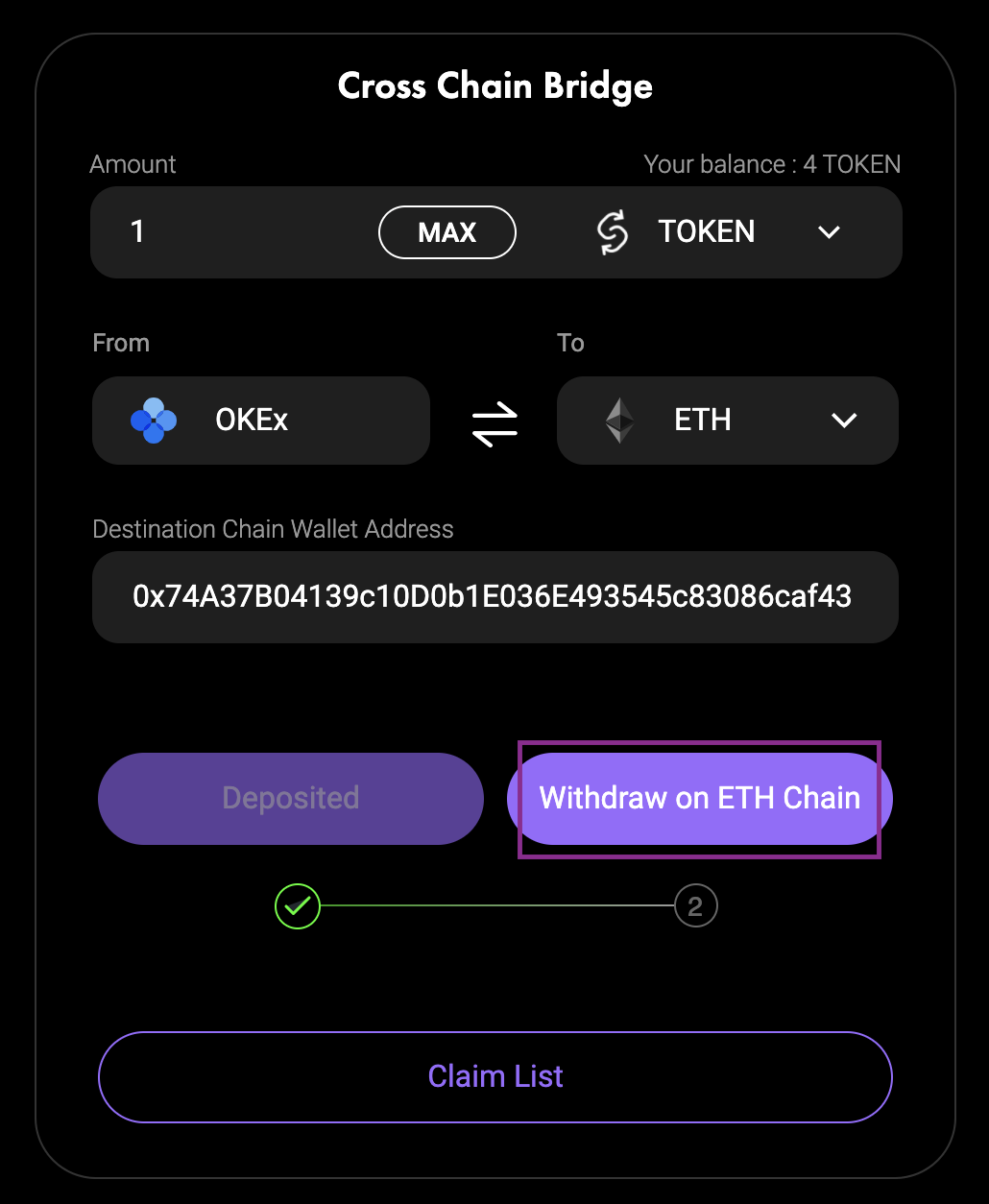989x1204 pixels.
Task: Swap the From and To chains
Action: pyautogui.click(x=494, y=421)
